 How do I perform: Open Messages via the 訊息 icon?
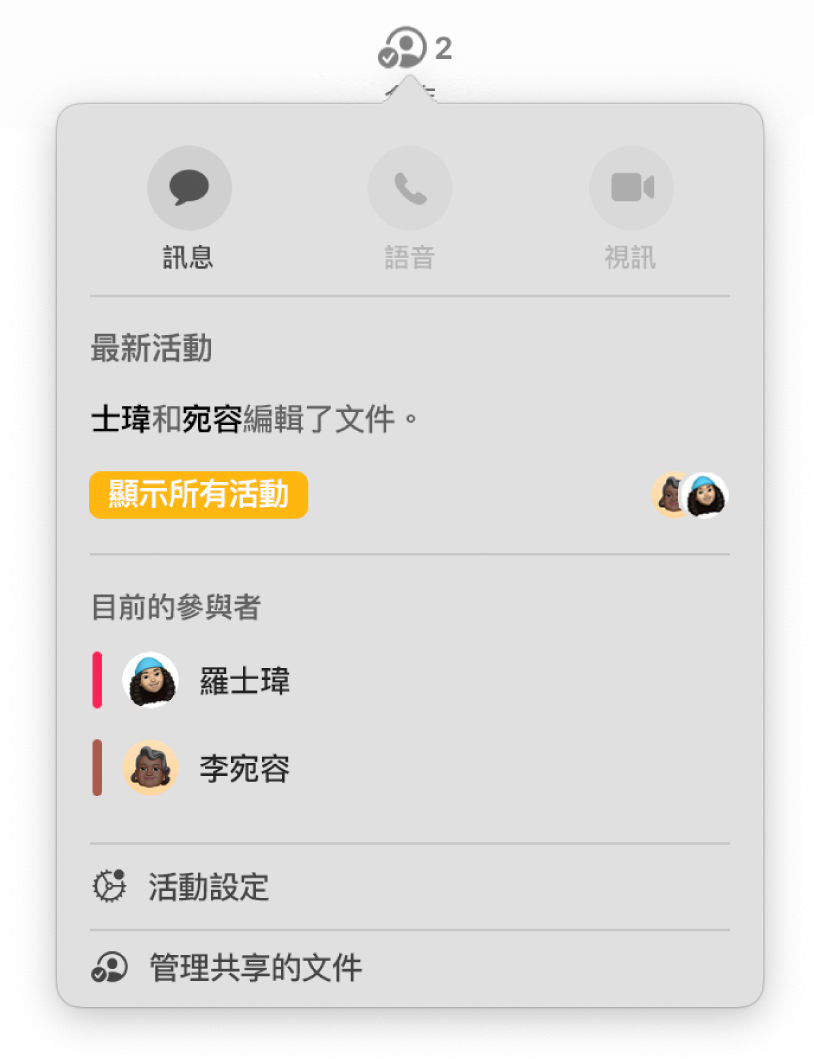(x=189, y=187)
